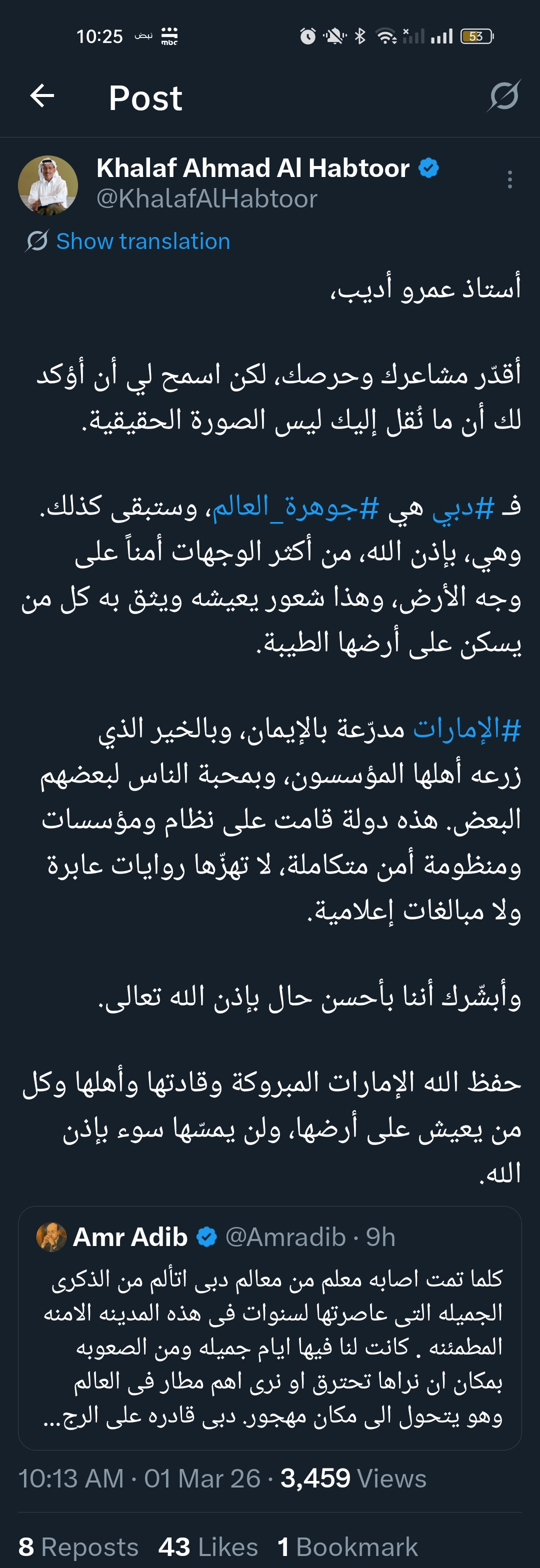Open the post's three-dot overflow menu
540x1568 pixels.
click(x=509, y=179)
